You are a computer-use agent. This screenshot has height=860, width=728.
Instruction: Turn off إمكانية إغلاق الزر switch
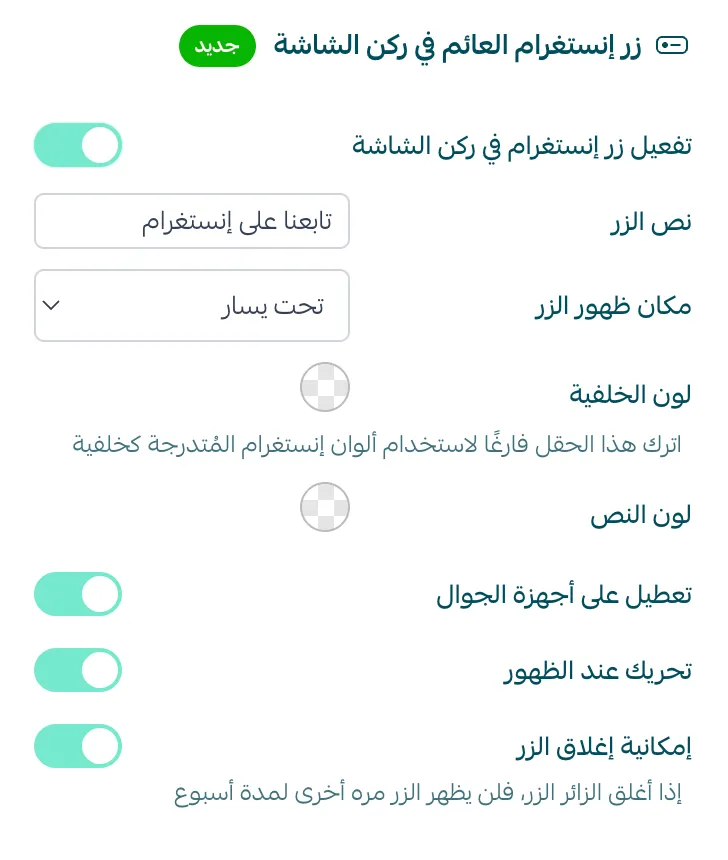click(78, 746)
